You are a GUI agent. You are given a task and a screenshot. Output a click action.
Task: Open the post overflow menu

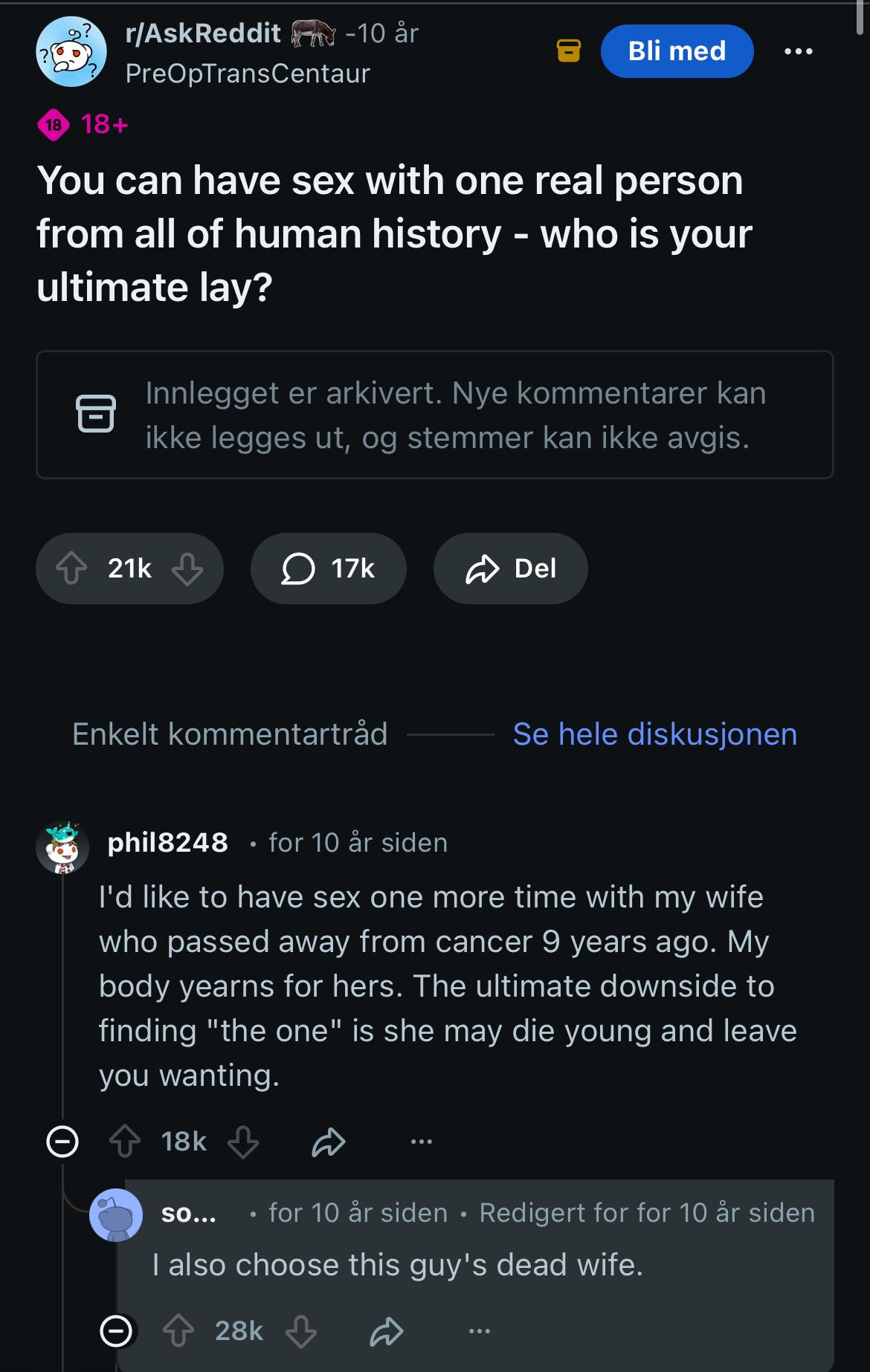pos(799,51)
